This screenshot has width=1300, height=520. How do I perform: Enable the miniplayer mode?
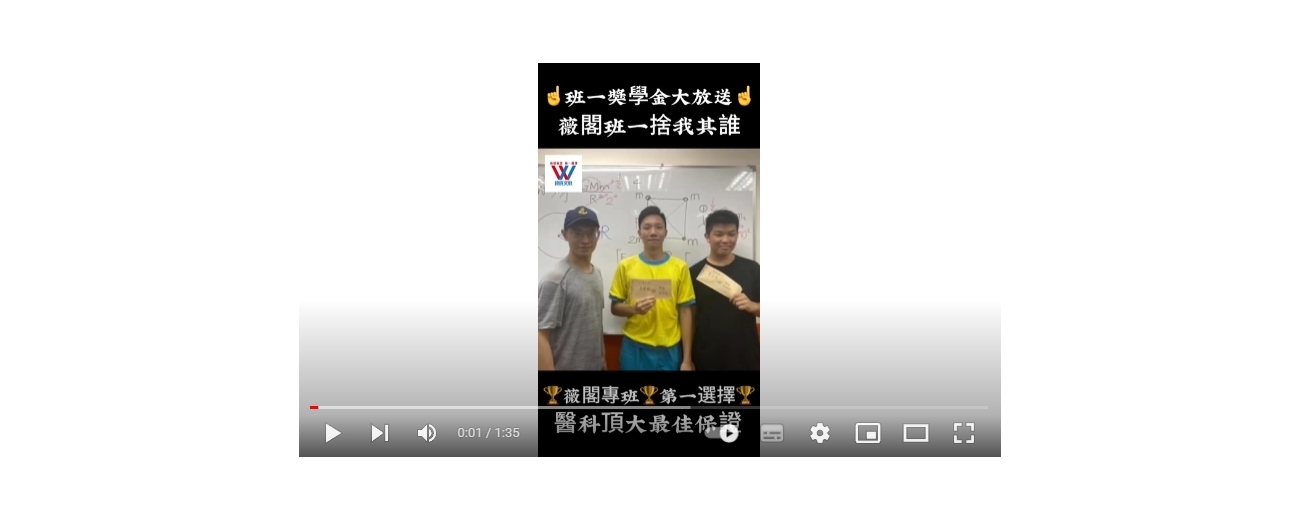[x=868, y=433]
